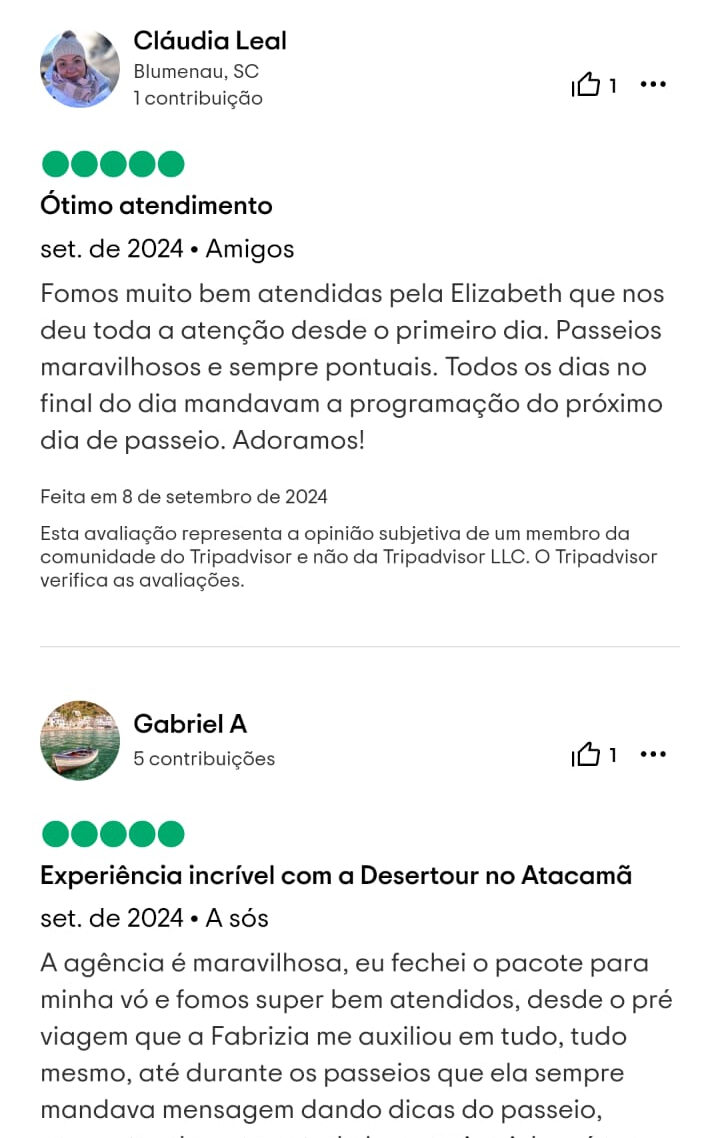Mark Cláudia Leal's review as helpful
This screenshot has width=720, height=1138.
tap(586, 85)
